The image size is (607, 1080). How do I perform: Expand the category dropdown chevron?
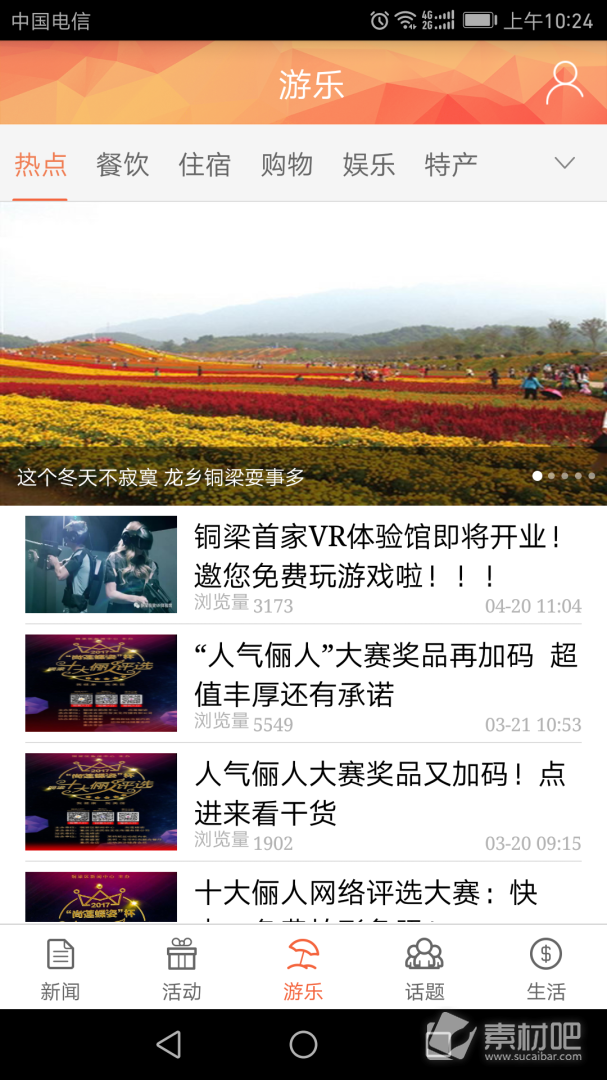point(565,163)
